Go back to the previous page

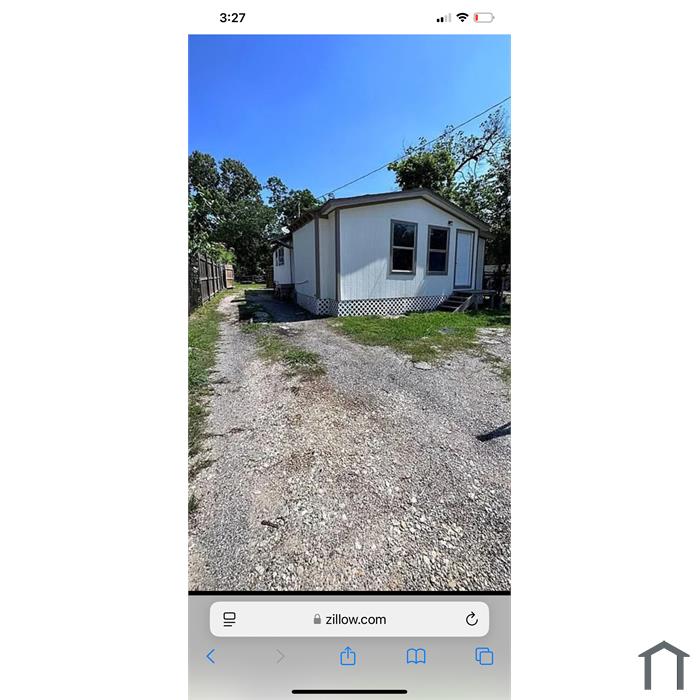point(210,656)
